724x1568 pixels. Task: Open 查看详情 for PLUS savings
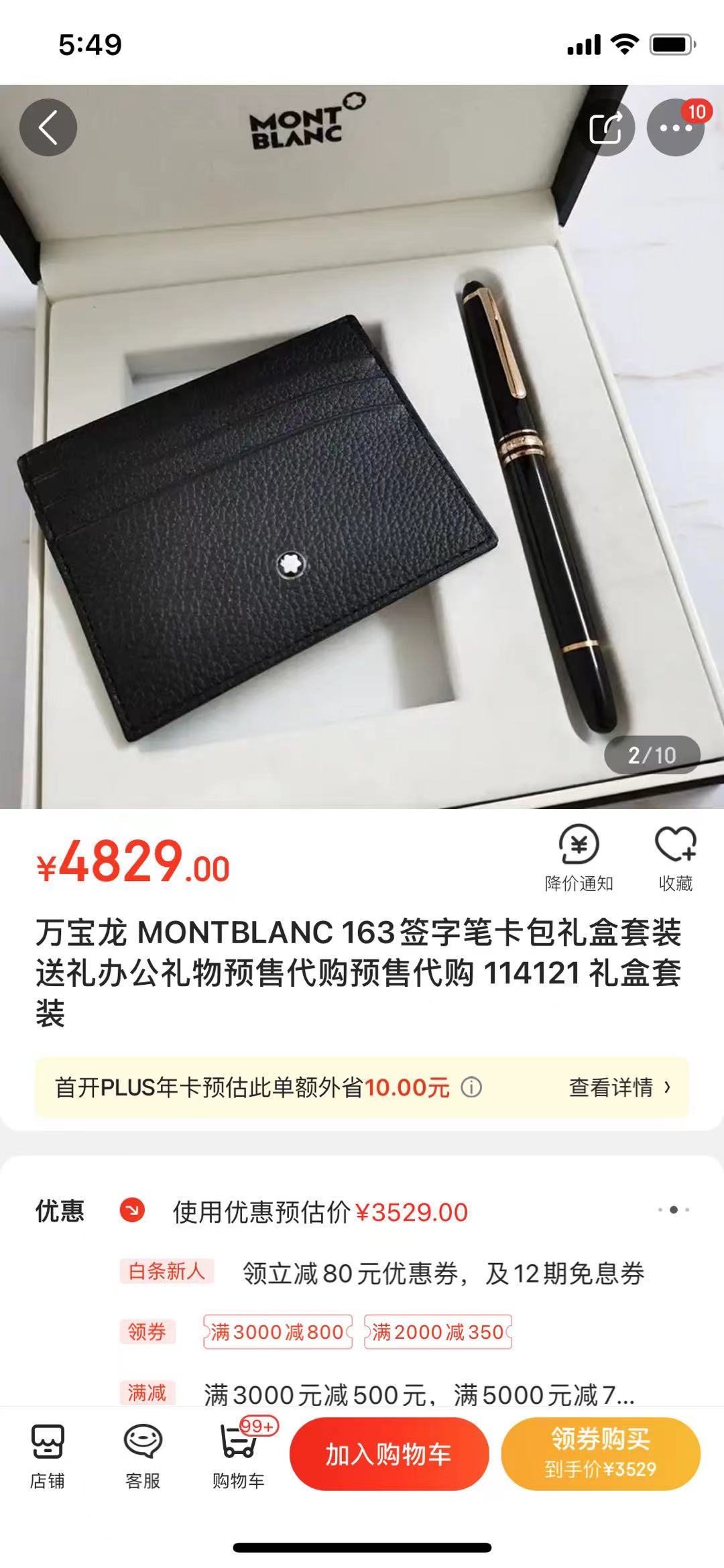619,1087
